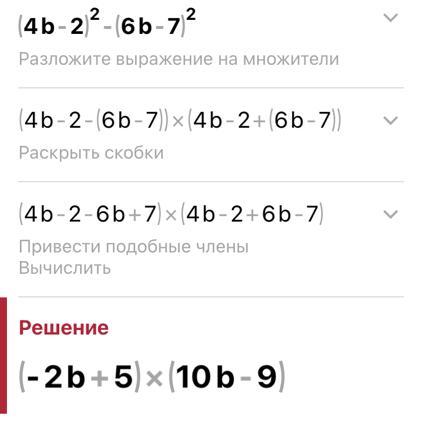The width and height of the screenshot is (422, 422).
Task: Expand the 'Раскрыть скобки' step
Action: tap(391, 120)
